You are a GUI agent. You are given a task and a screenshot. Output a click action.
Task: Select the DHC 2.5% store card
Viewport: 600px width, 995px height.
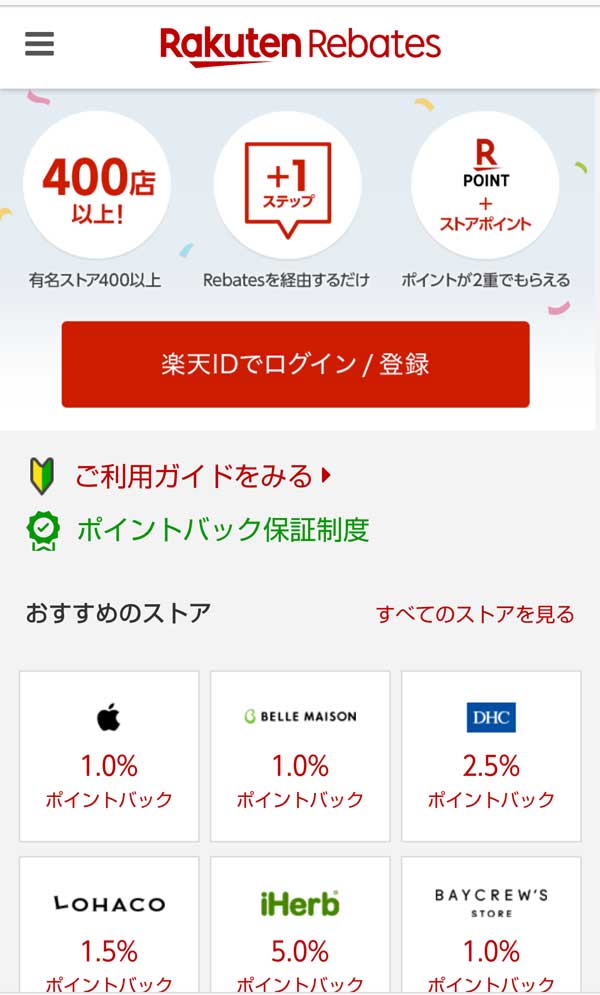click(x=491, y=755)
